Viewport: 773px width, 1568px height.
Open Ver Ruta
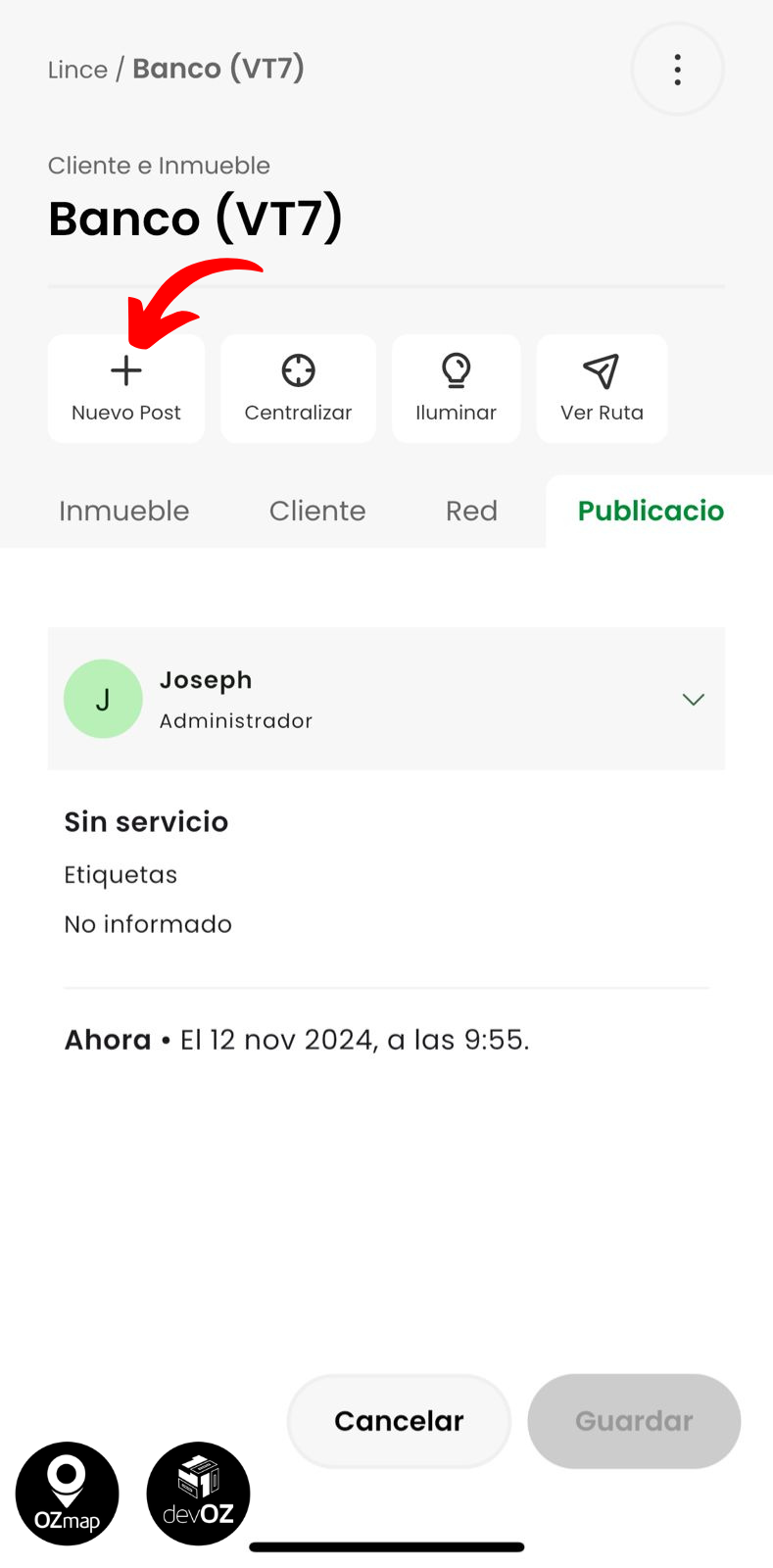[x=602, y=389]
